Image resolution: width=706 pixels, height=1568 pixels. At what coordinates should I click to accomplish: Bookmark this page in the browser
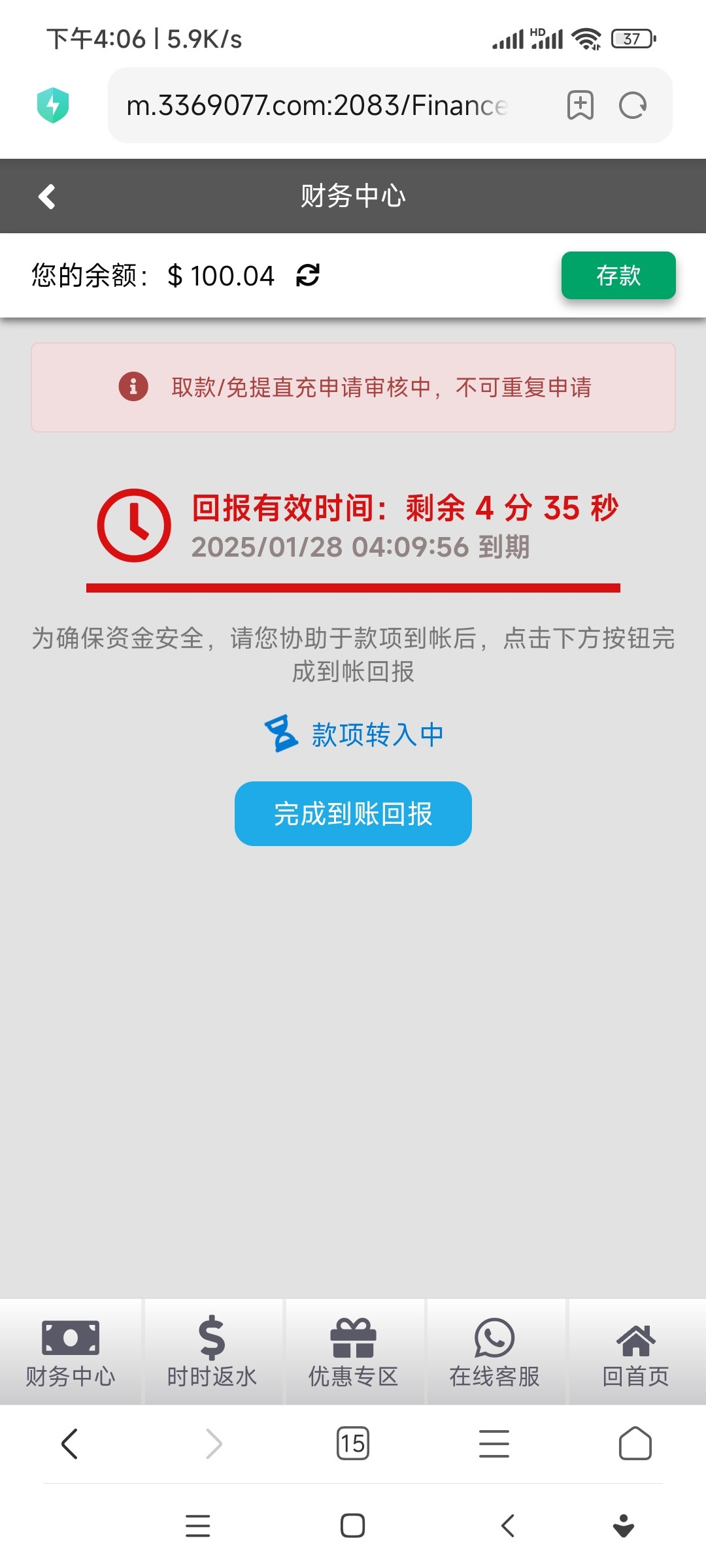coord(580,105)
